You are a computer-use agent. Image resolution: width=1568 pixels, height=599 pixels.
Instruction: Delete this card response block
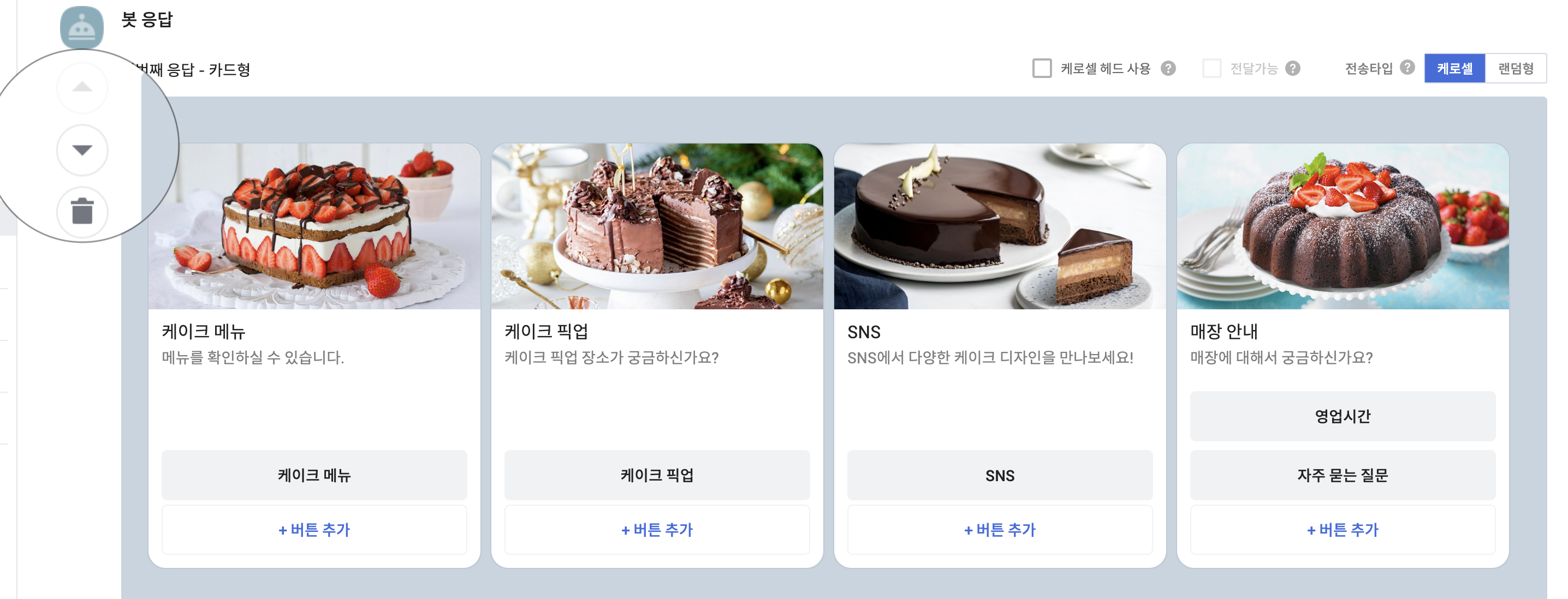(82, 212)
